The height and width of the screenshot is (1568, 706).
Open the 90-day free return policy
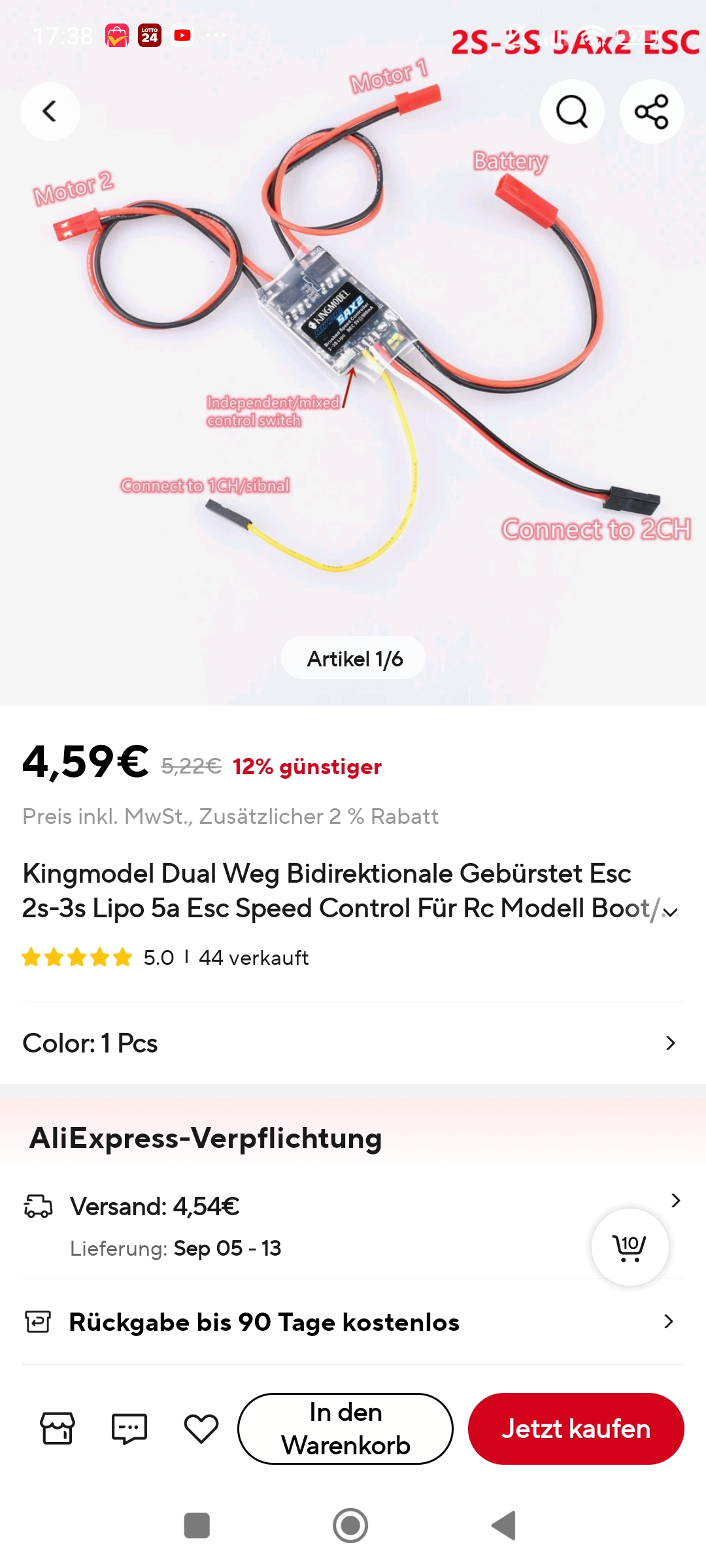[x=353, y=1322]
